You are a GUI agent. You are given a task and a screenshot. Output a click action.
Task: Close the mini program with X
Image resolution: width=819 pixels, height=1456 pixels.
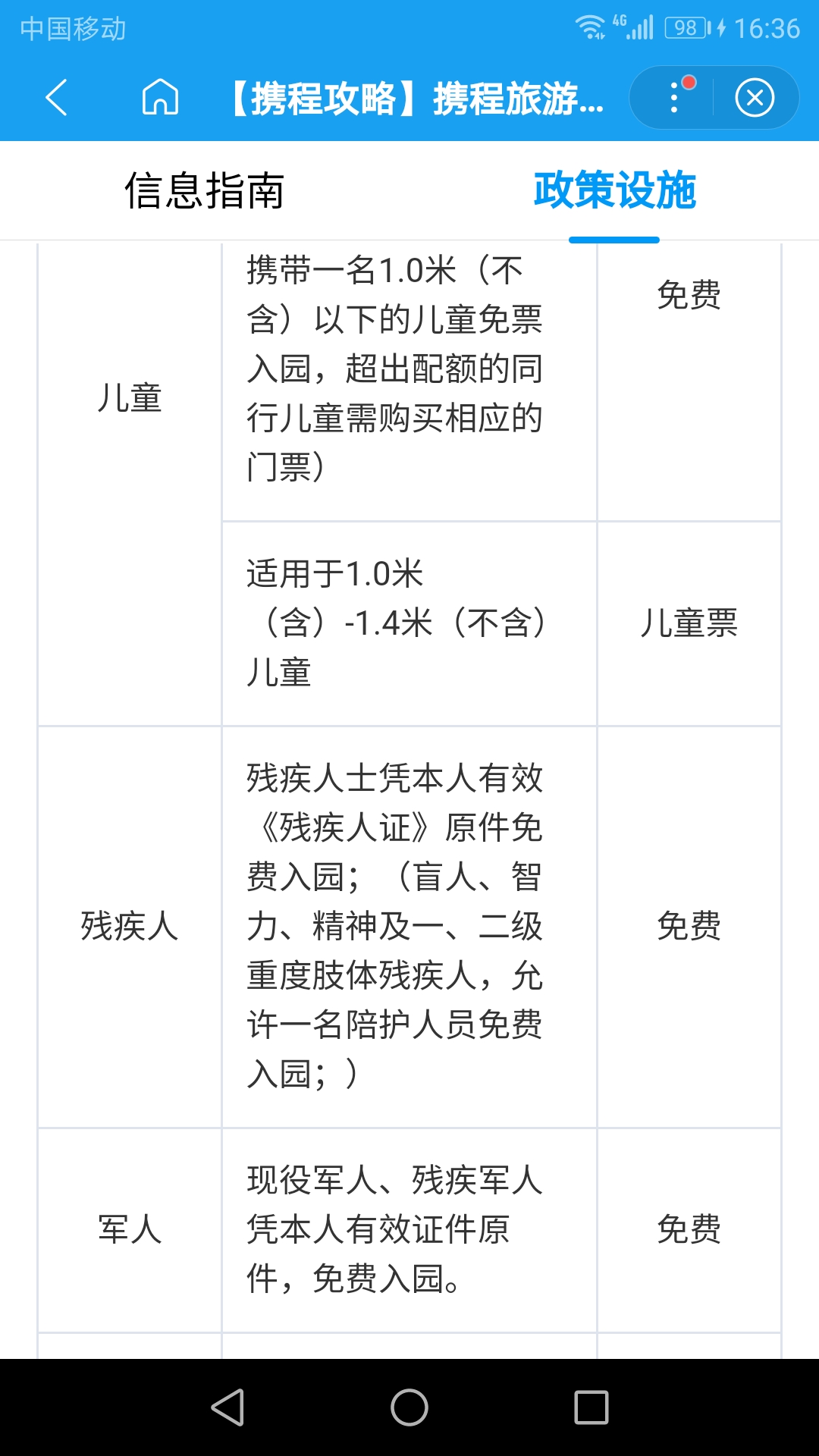[x=755, y=98]
